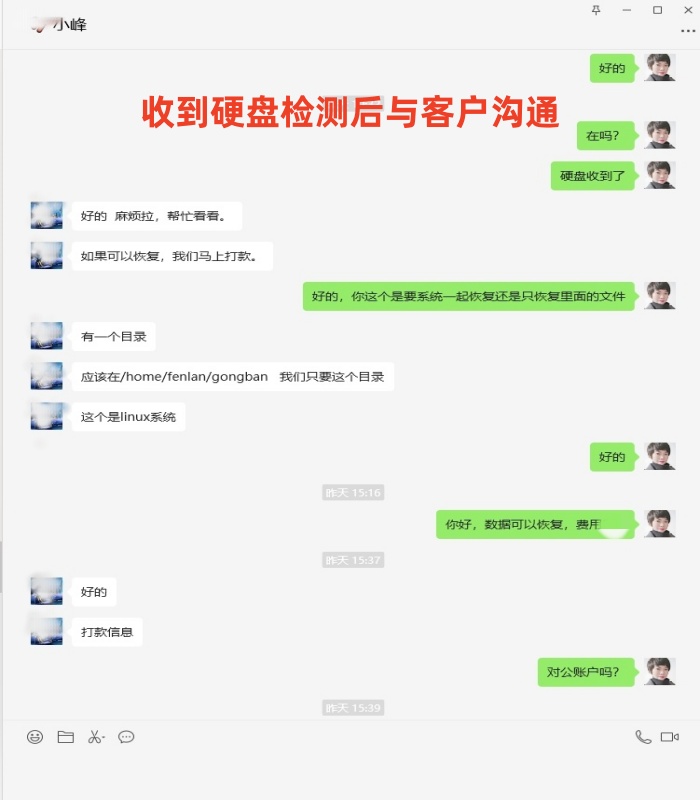
Task: Start a video call
Action: click(670, 737)
